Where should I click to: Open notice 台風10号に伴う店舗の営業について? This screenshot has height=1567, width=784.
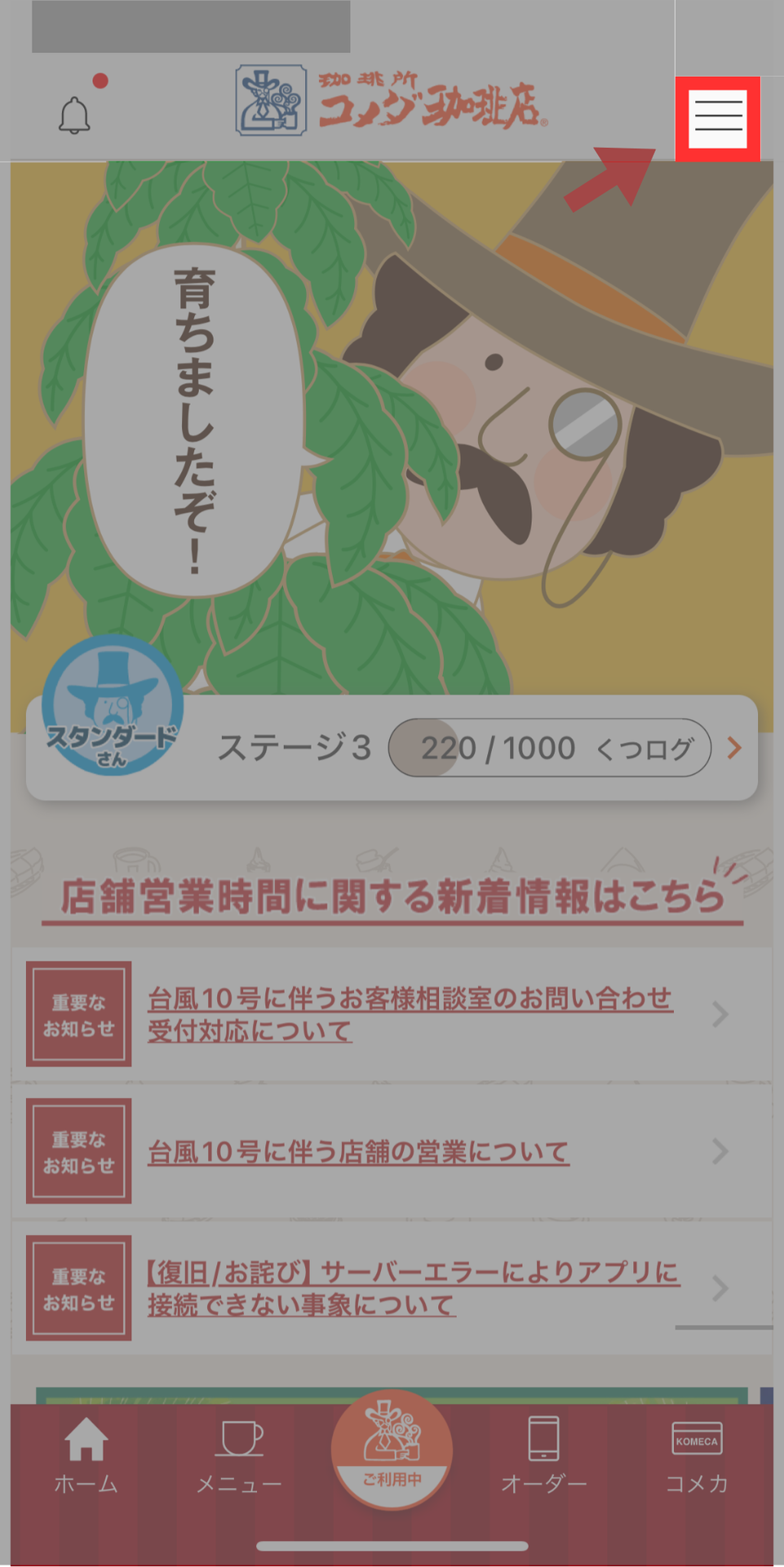[x=392, y=1152]
